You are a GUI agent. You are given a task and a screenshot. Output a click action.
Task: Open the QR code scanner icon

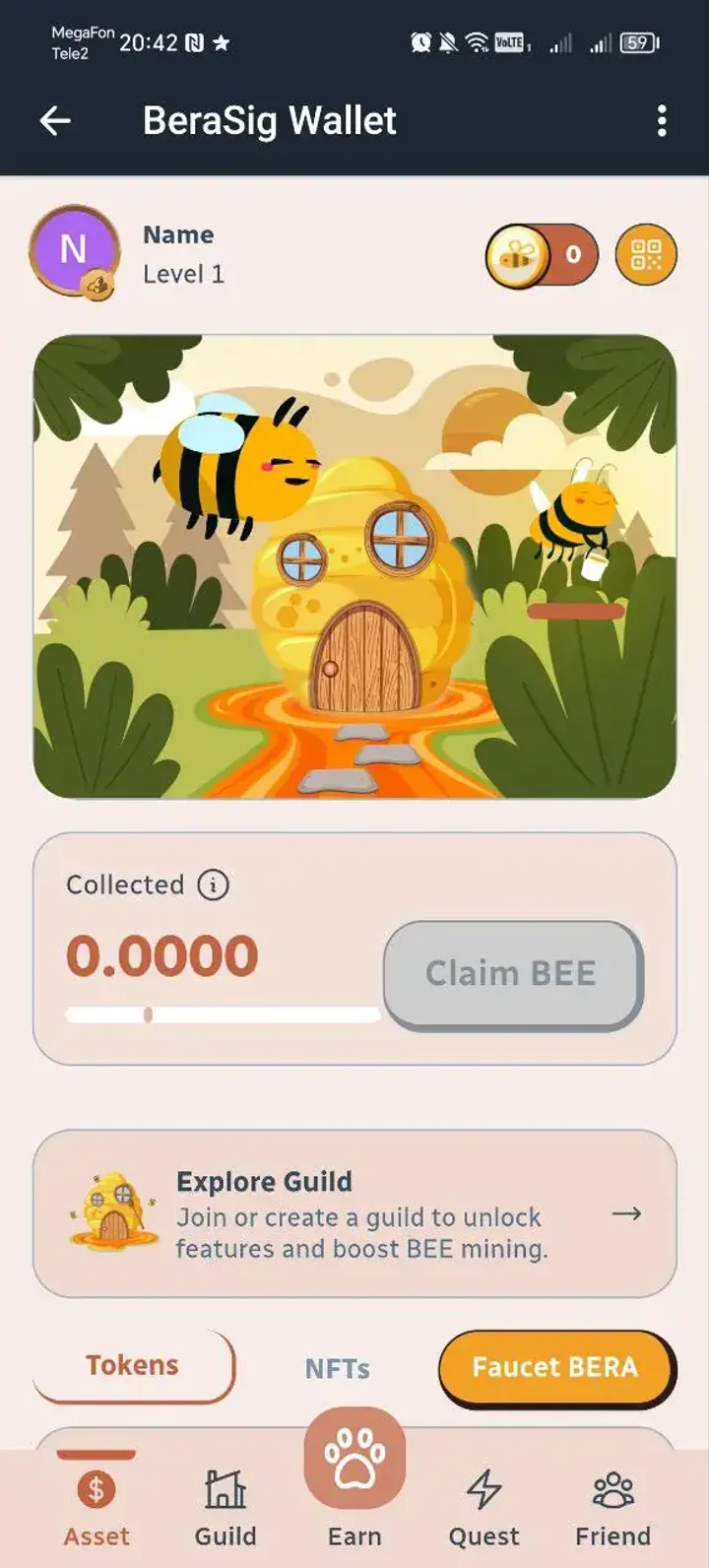coord(646,254)
